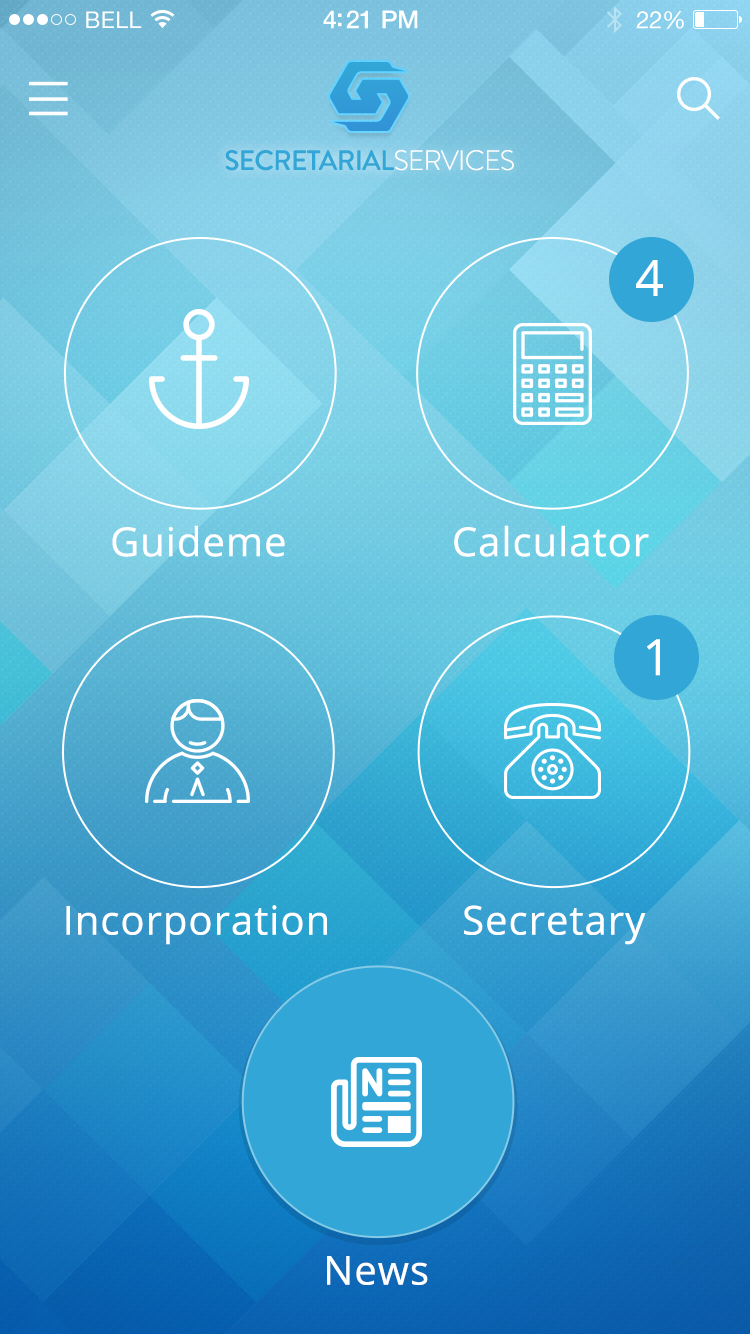Open the hamburger navigation menu
Viewport: 750px width, 1334px height.
coord(48,99)
